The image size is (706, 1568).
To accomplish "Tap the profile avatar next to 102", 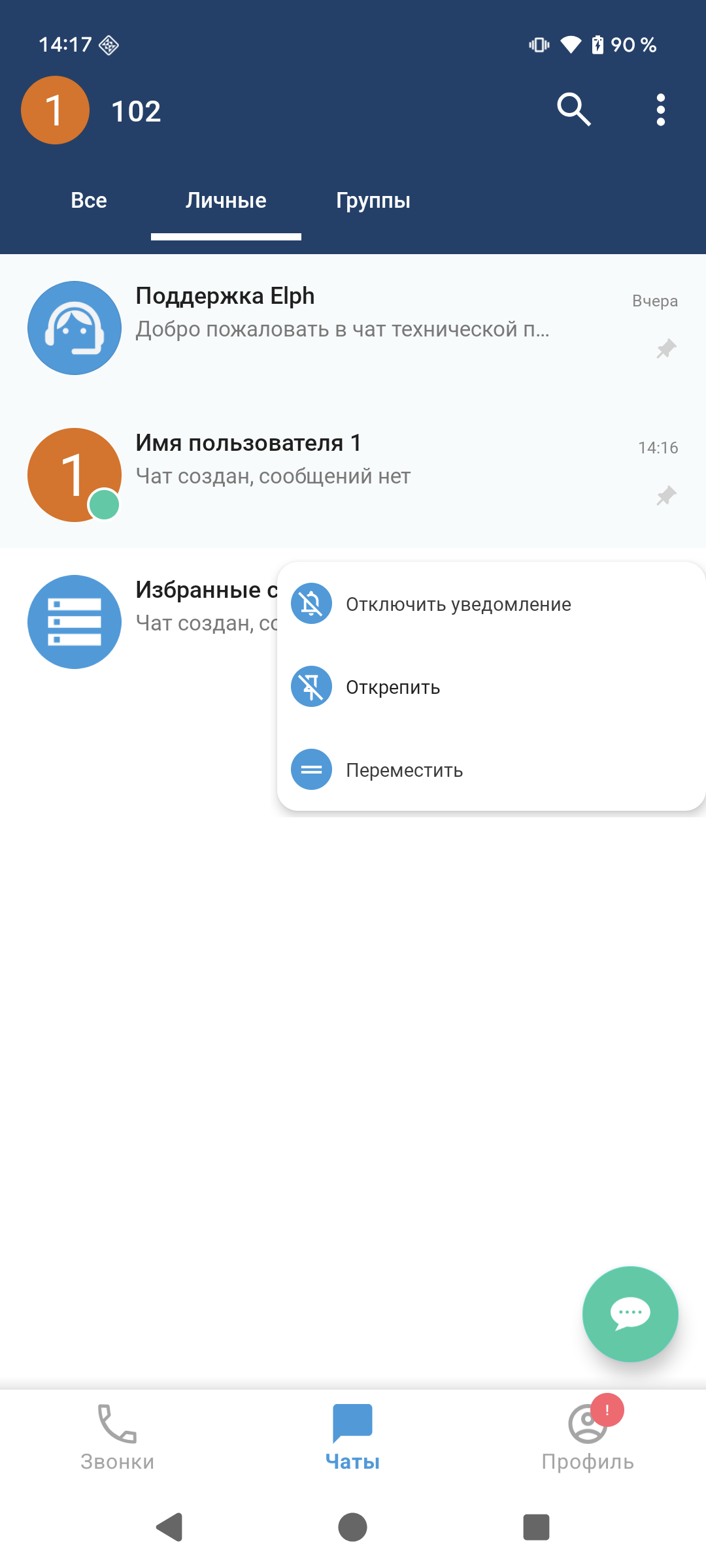I will click(56, 110).
